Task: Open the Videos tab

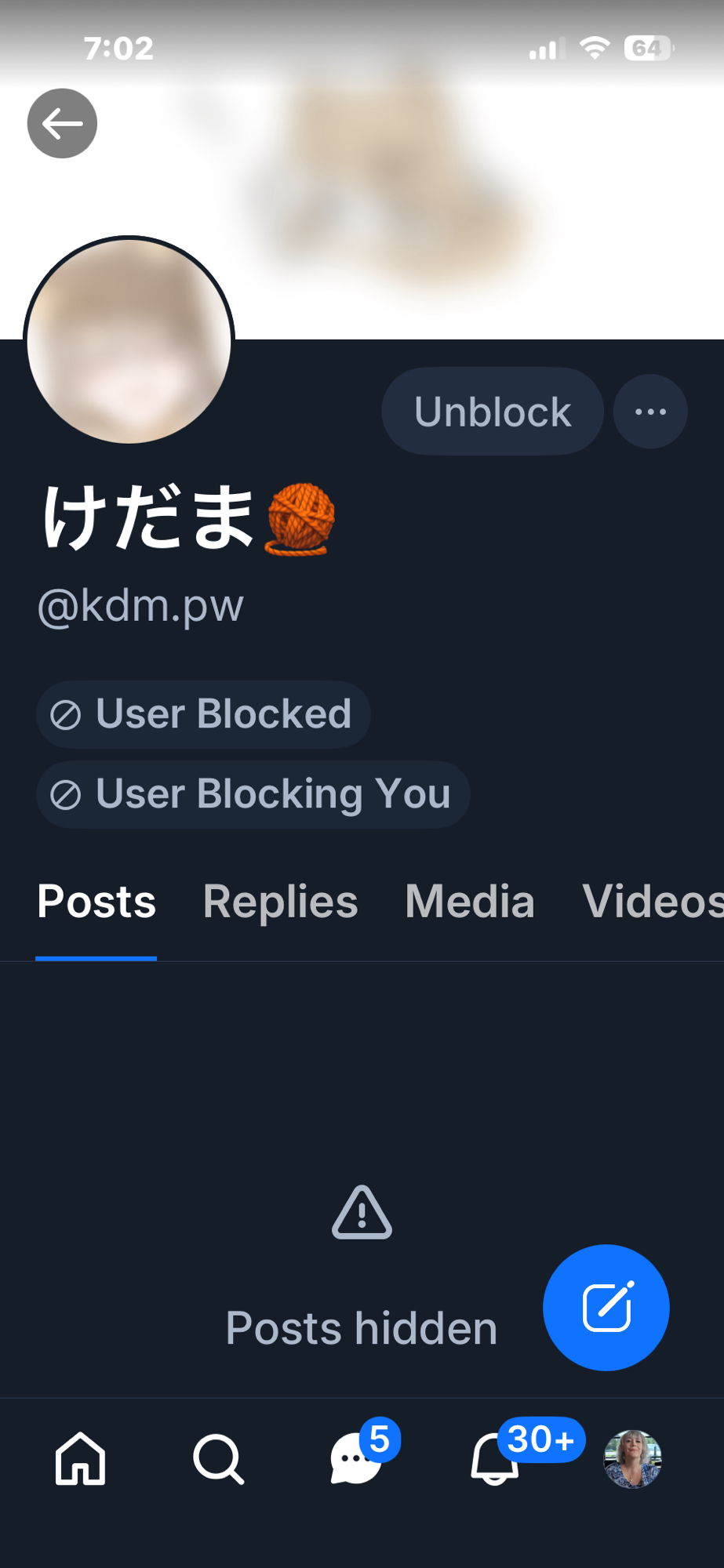Action: coord(651,902)
